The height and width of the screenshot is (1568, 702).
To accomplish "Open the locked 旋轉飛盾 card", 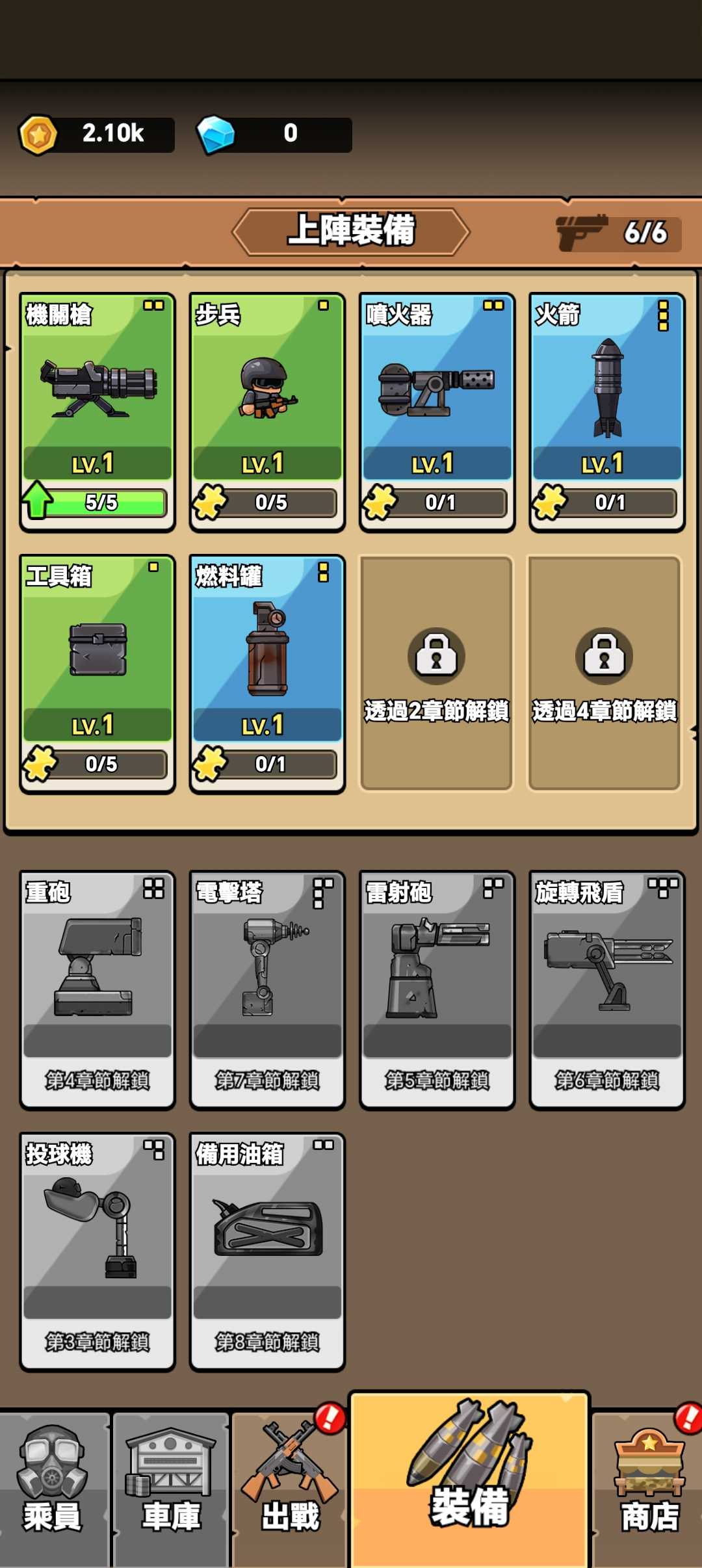I will point(607,988).
